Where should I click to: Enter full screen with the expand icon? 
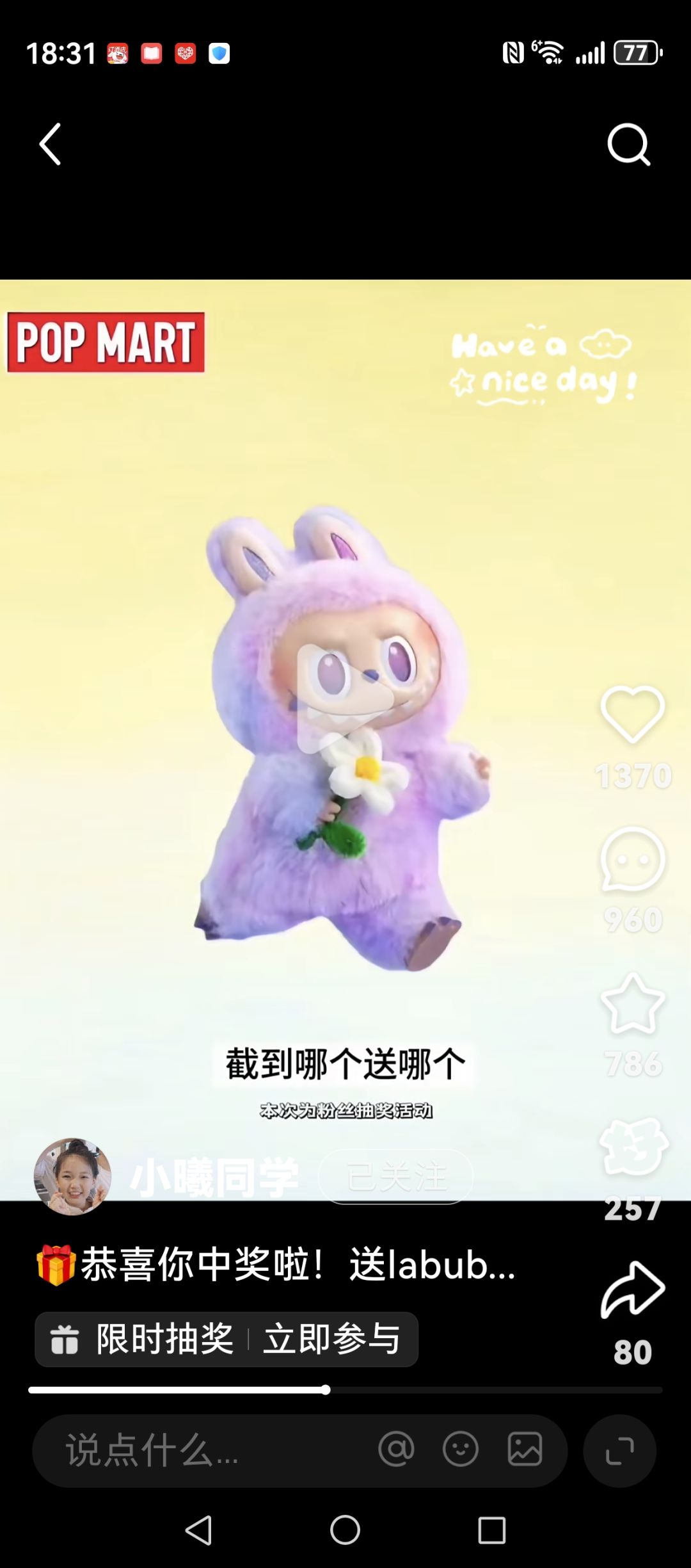(619, 1450)
